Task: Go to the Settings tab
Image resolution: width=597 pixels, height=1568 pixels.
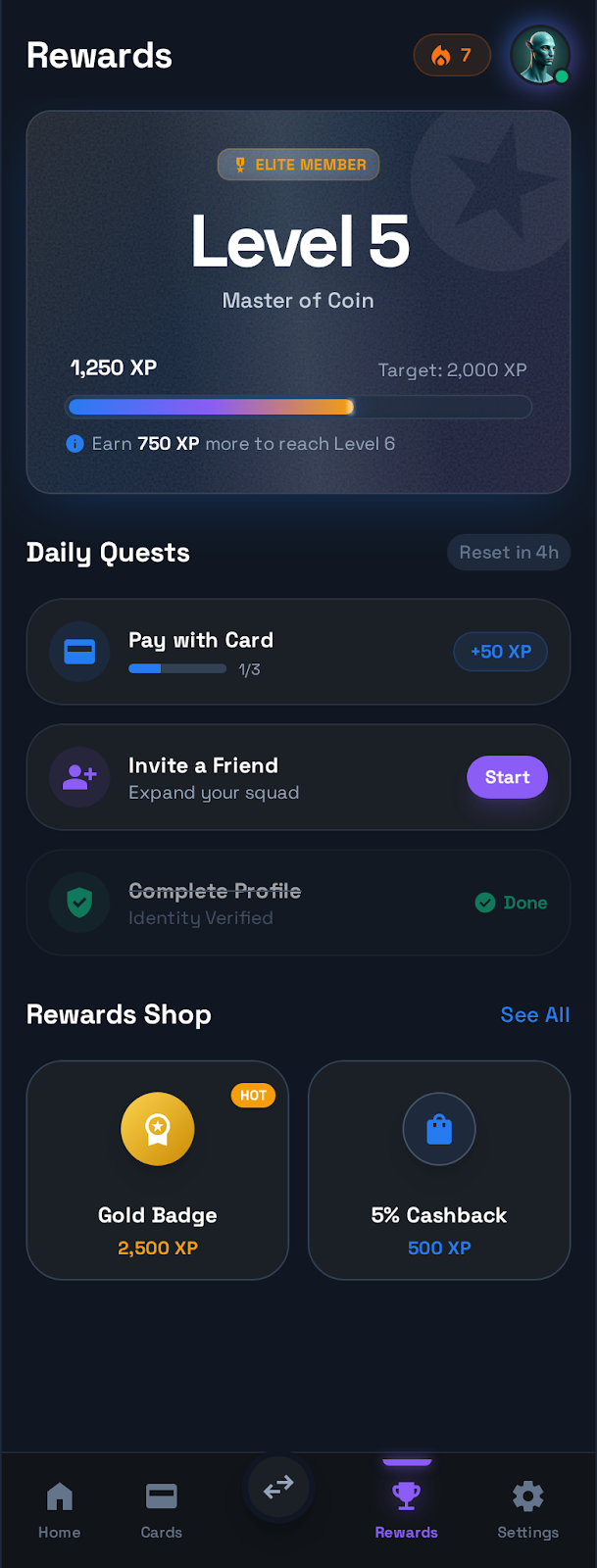Action: click(x=527, y=1510)
